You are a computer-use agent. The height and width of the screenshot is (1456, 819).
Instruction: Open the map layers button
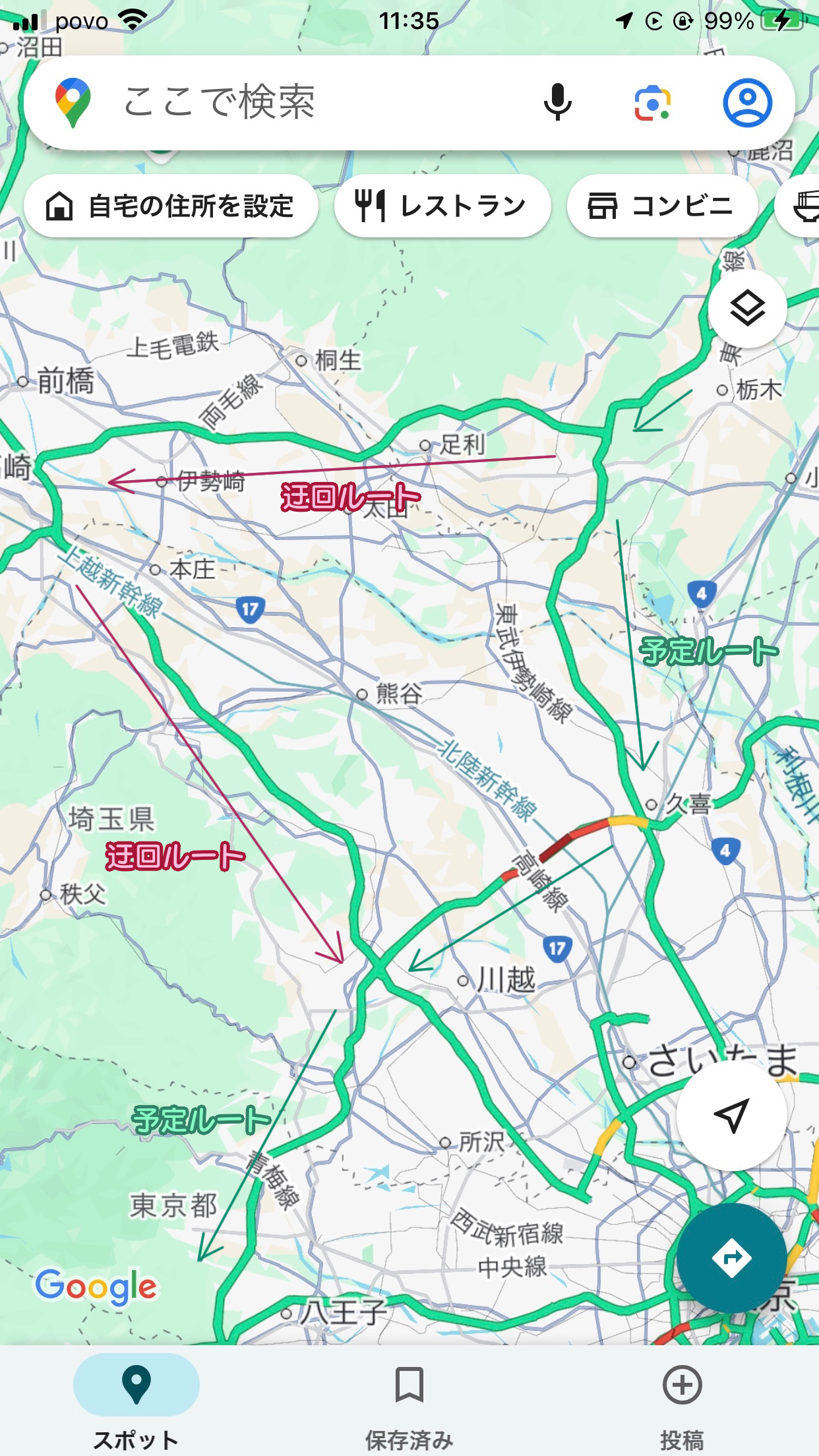click(747, 309)
